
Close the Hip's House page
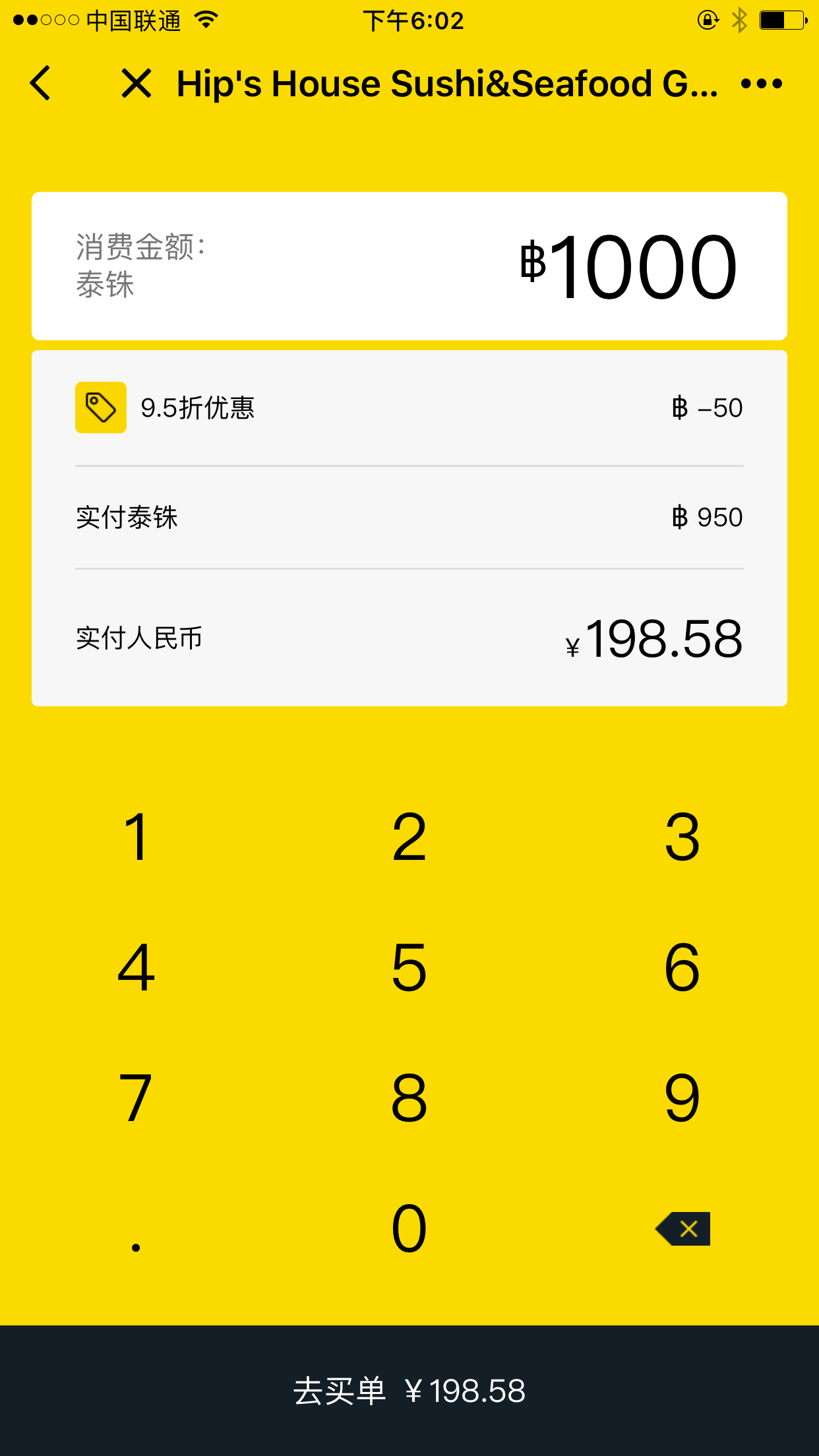(x=136, y=84)
